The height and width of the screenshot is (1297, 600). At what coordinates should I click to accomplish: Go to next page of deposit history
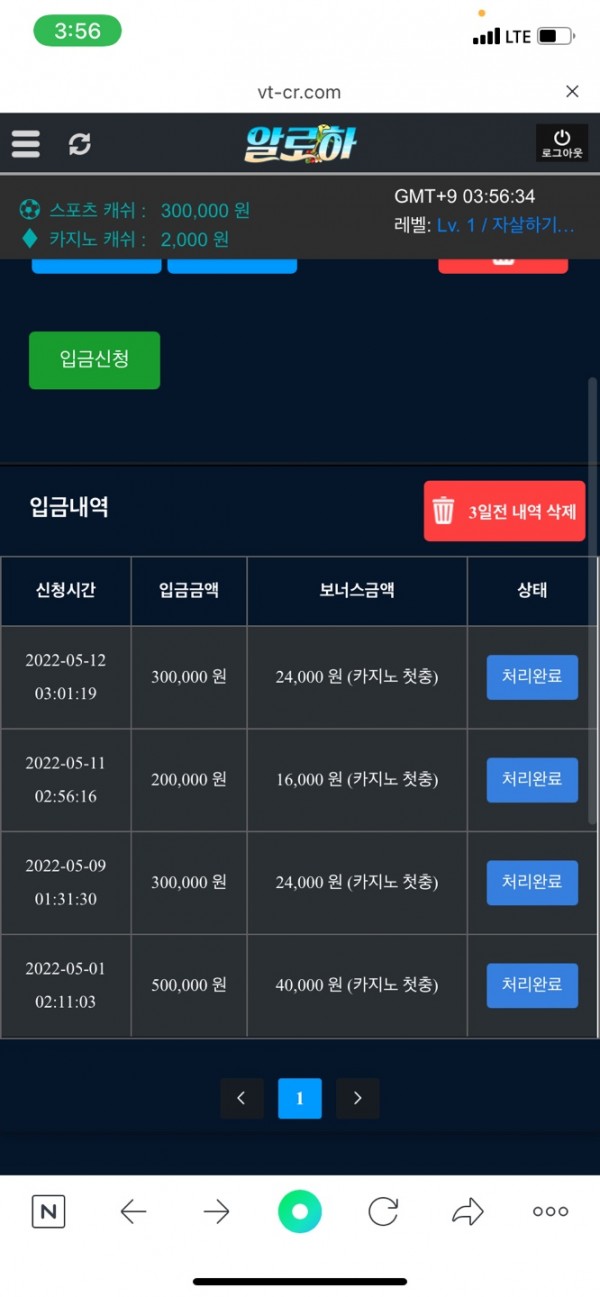(357, 1098)
